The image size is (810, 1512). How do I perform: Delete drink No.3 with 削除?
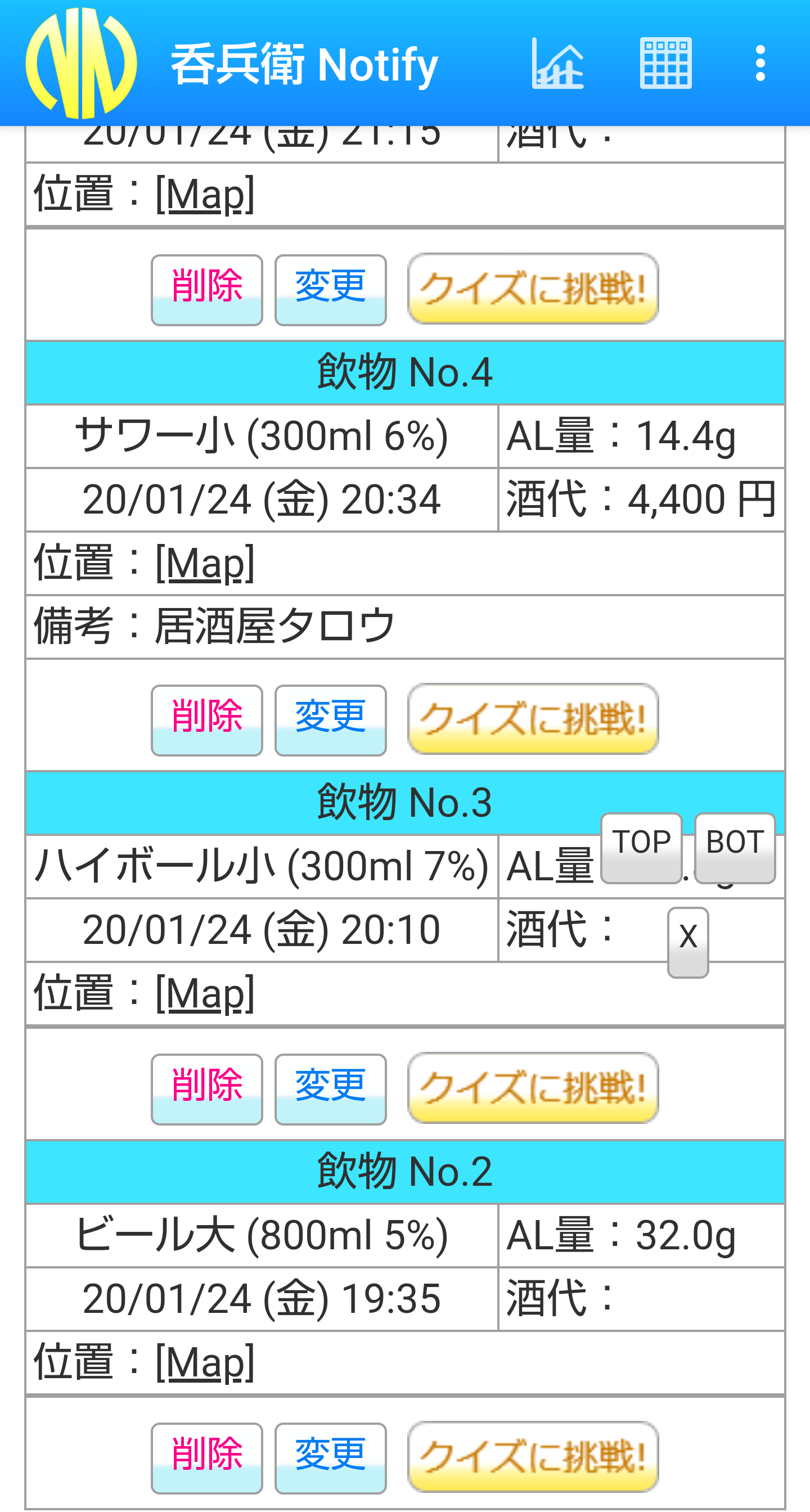(206, 1089)
